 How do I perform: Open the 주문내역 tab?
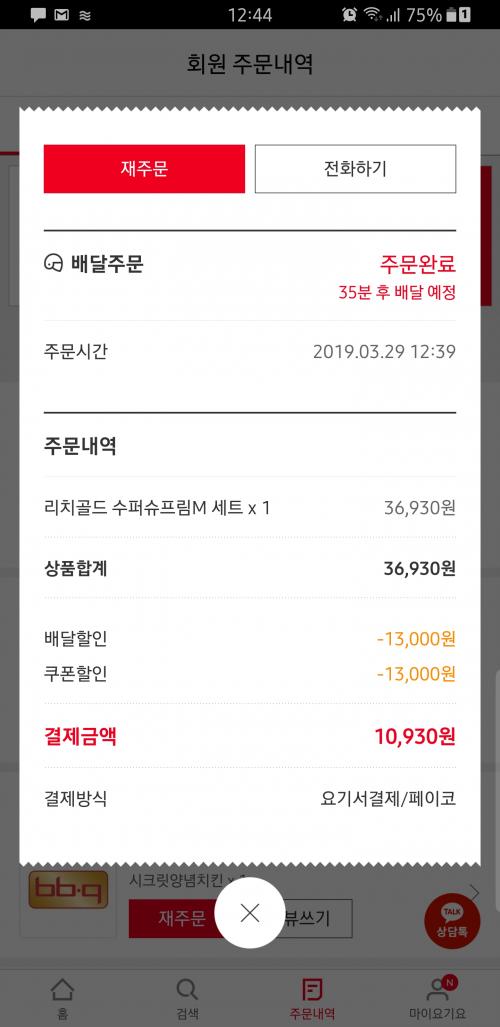313,998
